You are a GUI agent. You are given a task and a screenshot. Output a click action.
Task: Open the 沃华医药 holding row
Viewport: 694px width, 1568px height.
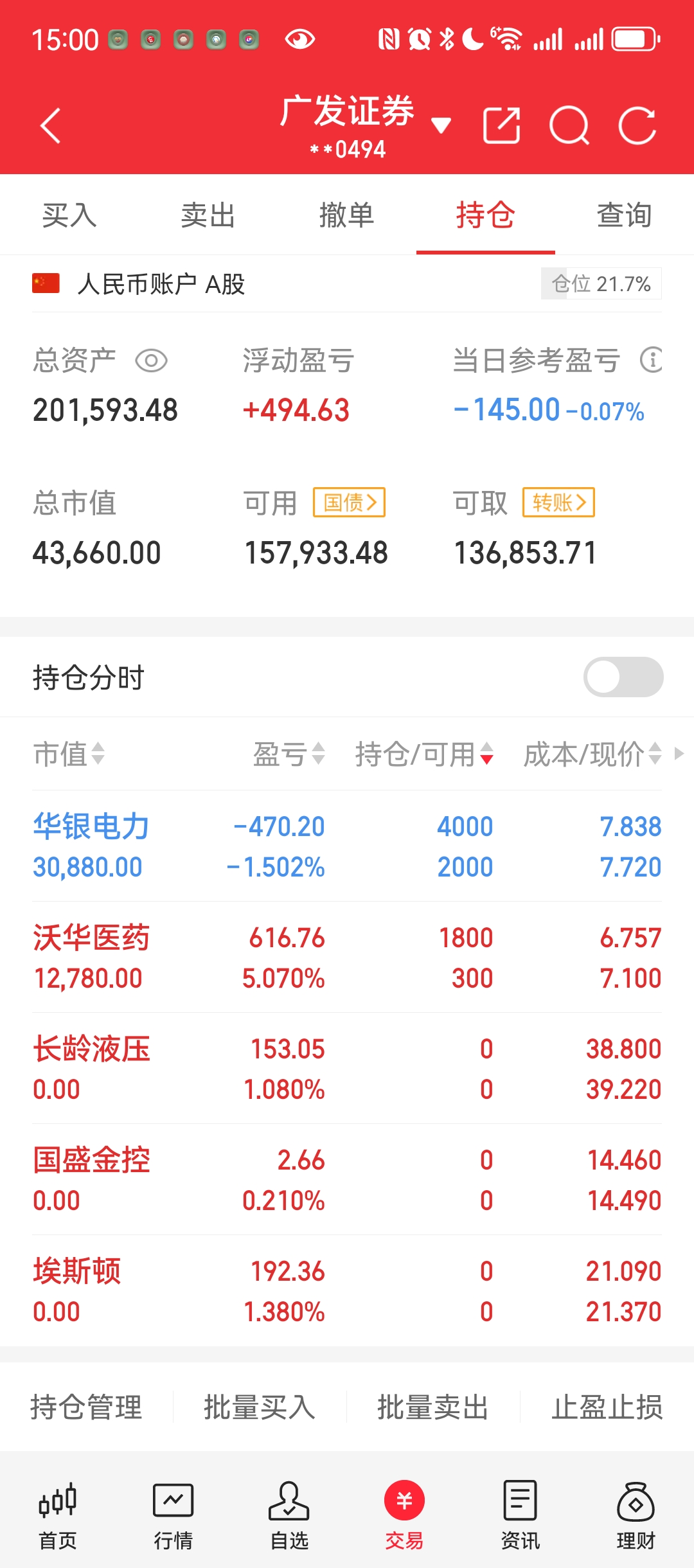pyautogui.click(x=347, y=958)
